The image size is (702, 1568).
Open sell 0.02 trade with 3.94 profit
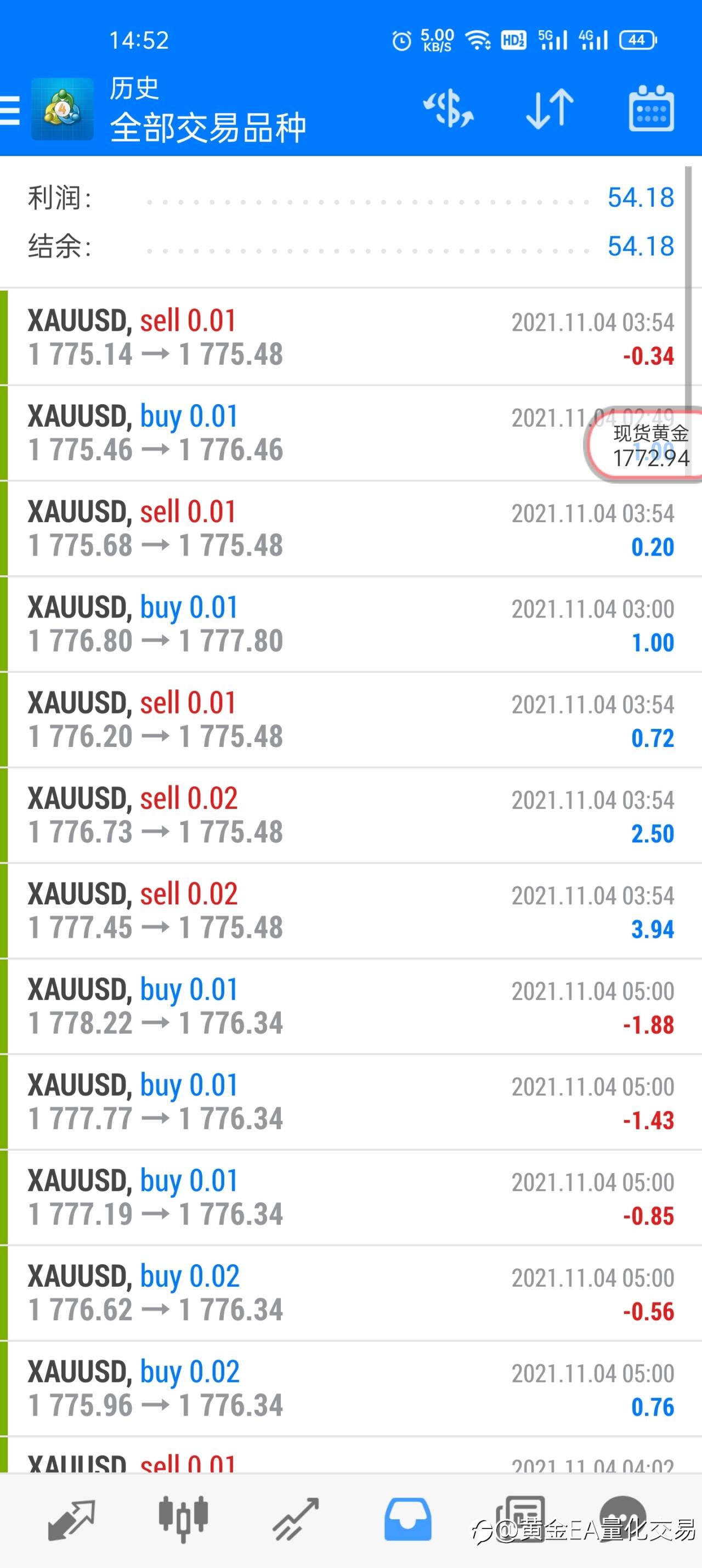pos(350,910)
